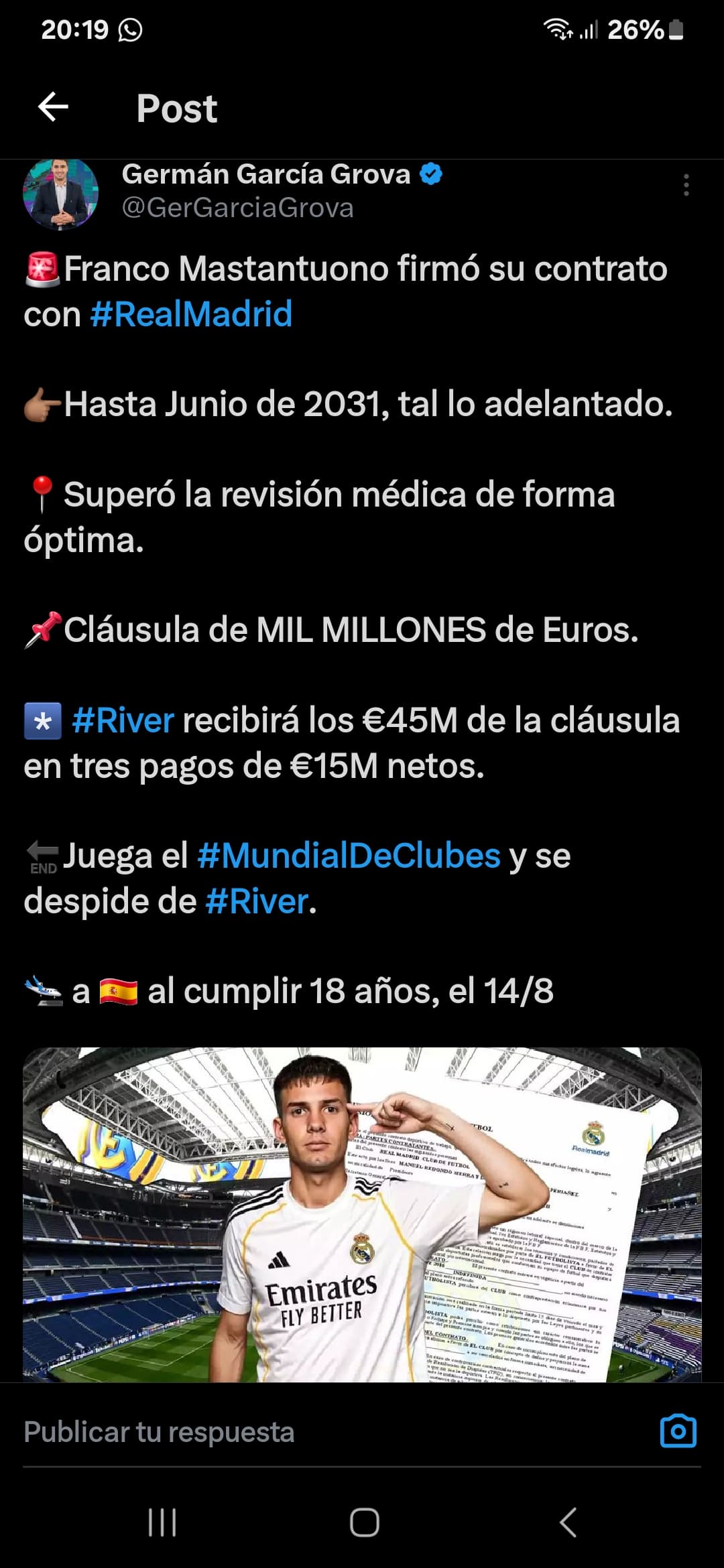Viewport: 724px width, 1568px height.
Task: View the attached Mastantuono photo
Action: click(x=362, y=1214)
